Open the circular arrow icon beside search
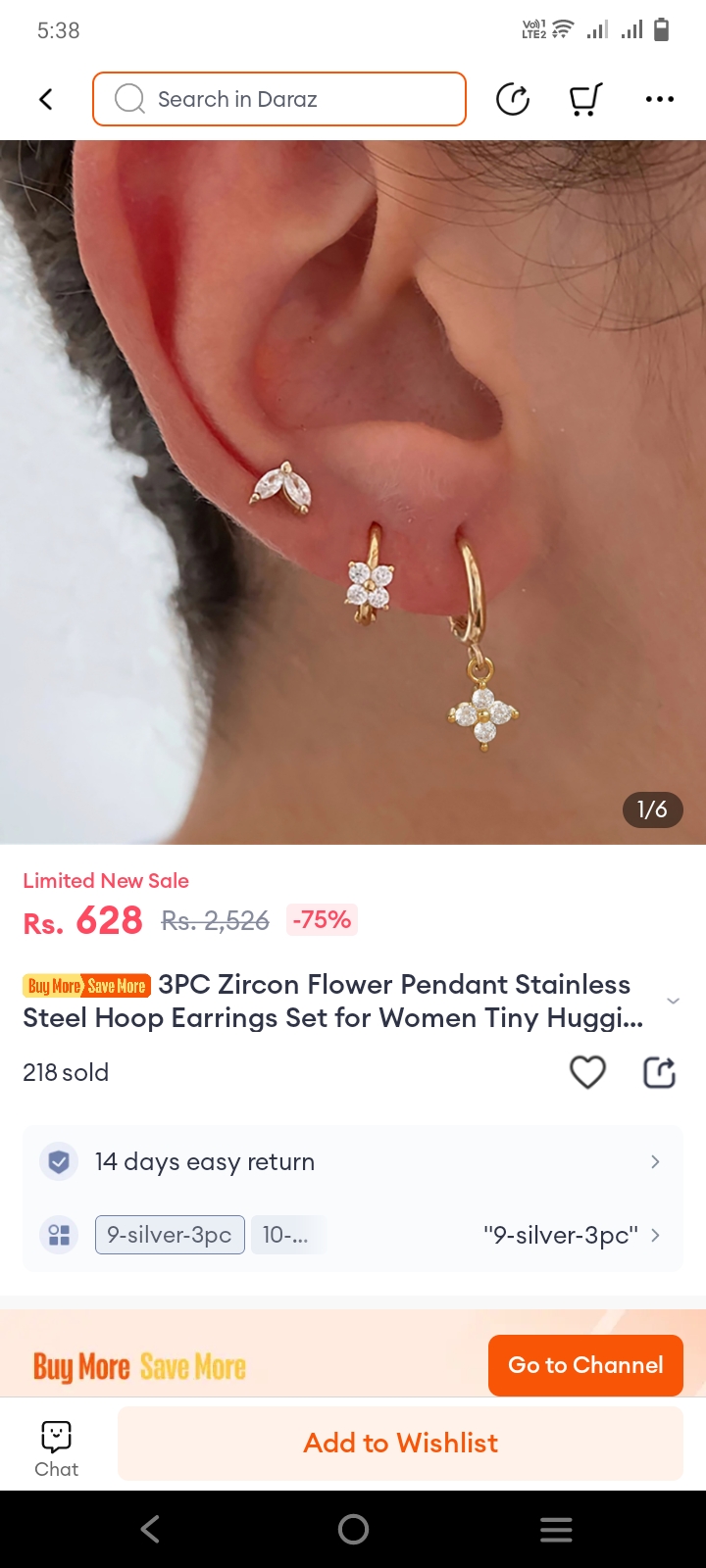 513,99
